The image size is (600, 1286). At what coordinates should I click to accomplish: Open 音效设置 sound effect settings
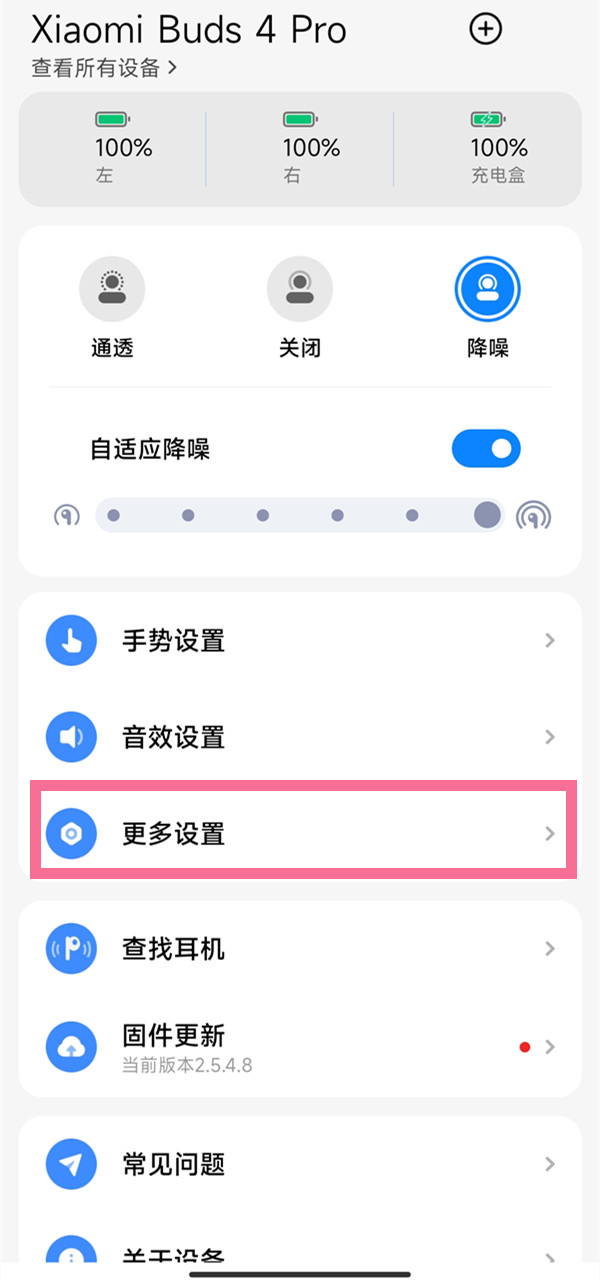coord(300,738)
